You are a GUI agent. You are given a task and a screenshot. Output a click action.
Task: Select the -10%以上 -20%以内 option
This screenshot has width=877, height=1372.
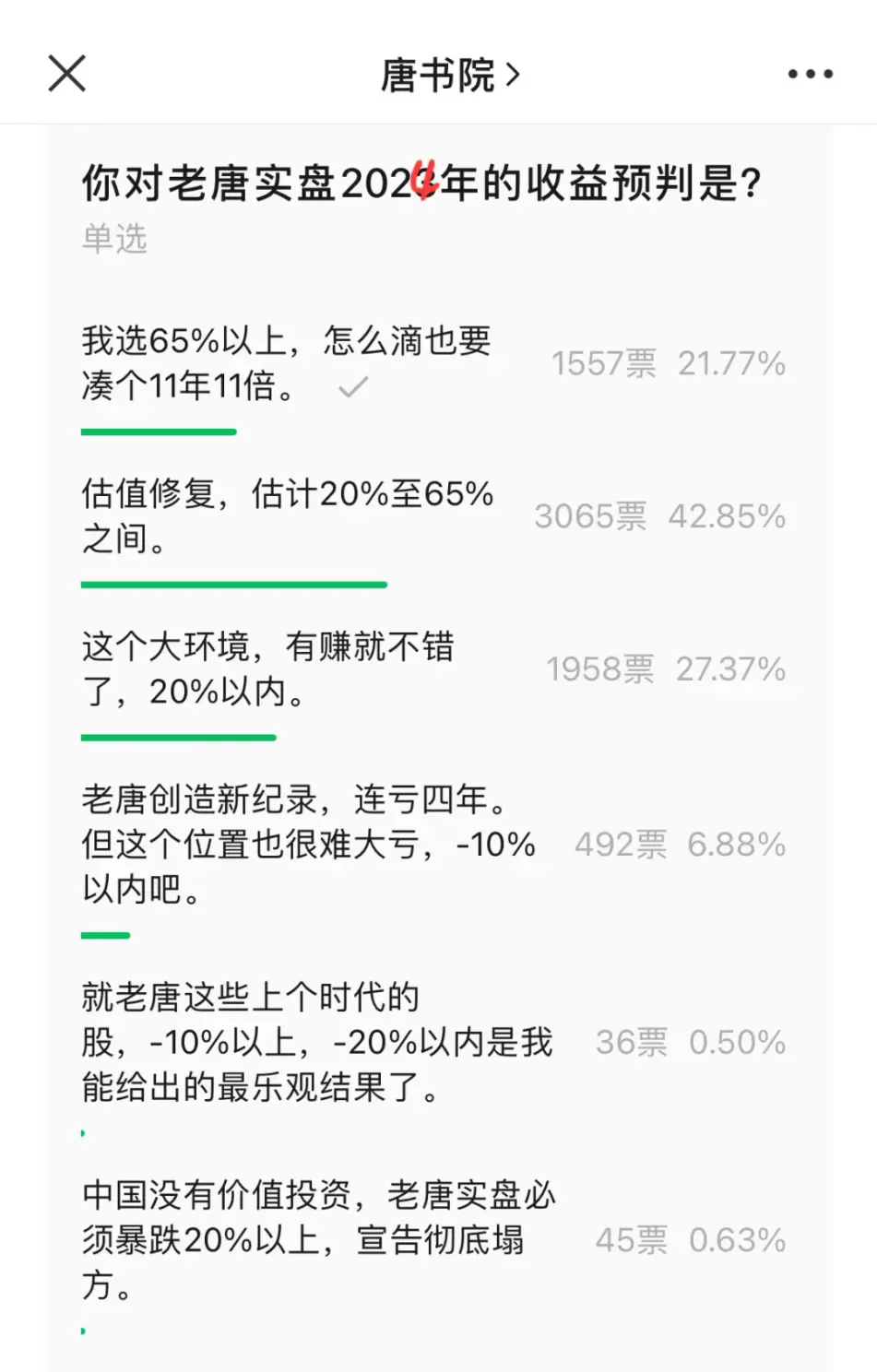click(316, 1042)
